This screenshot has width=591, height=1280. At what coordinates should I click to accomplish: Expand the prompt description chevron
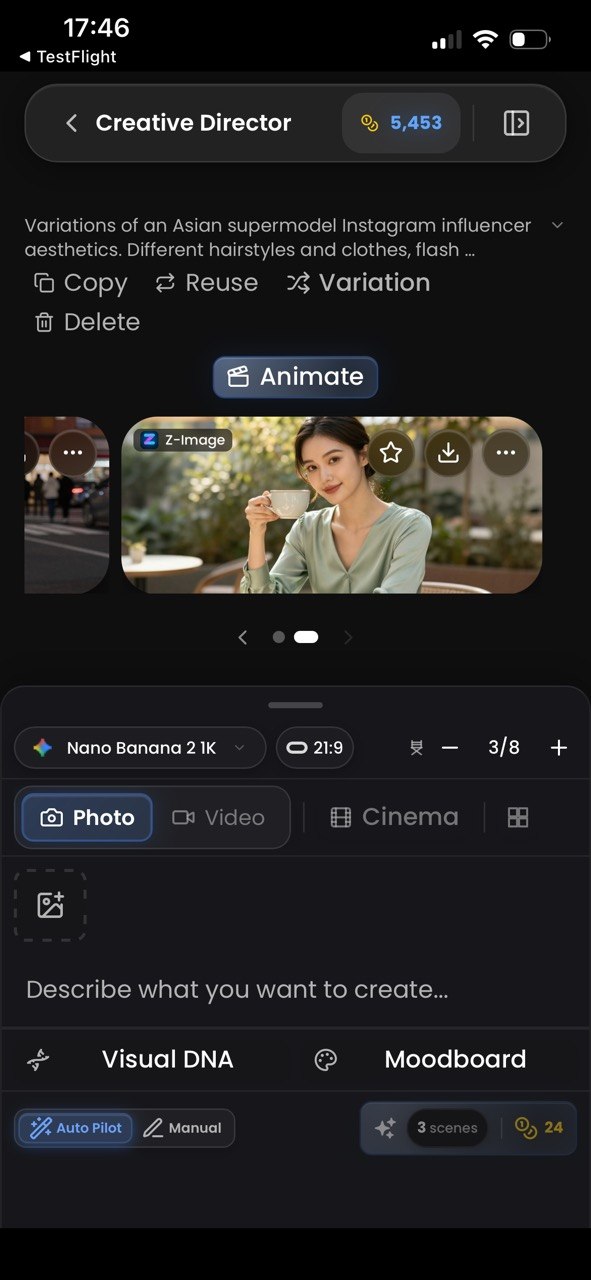(558, 225)
